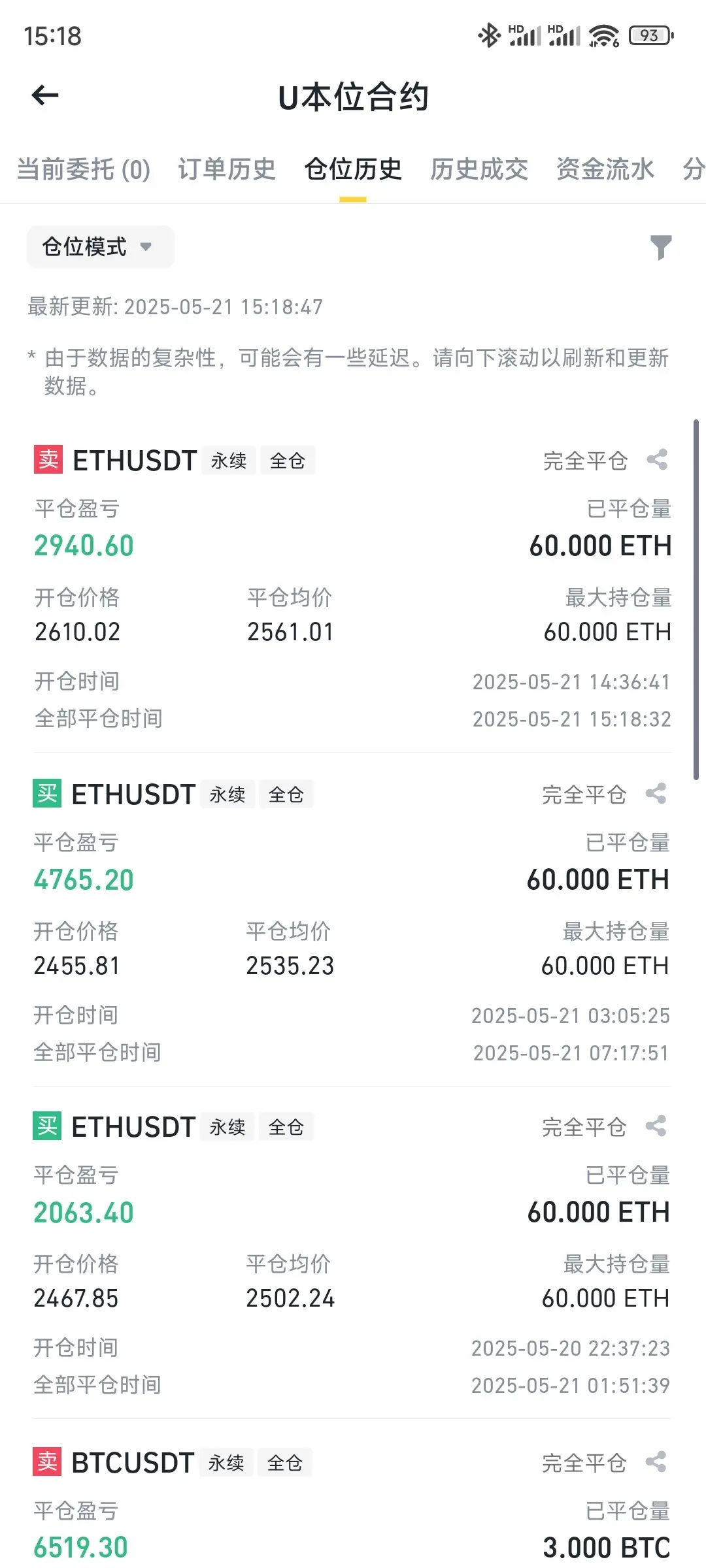This screenshot has width=706, height=1568.
Task: Switch to the 当前委托 (0) tab
Action: pos(84,169)
